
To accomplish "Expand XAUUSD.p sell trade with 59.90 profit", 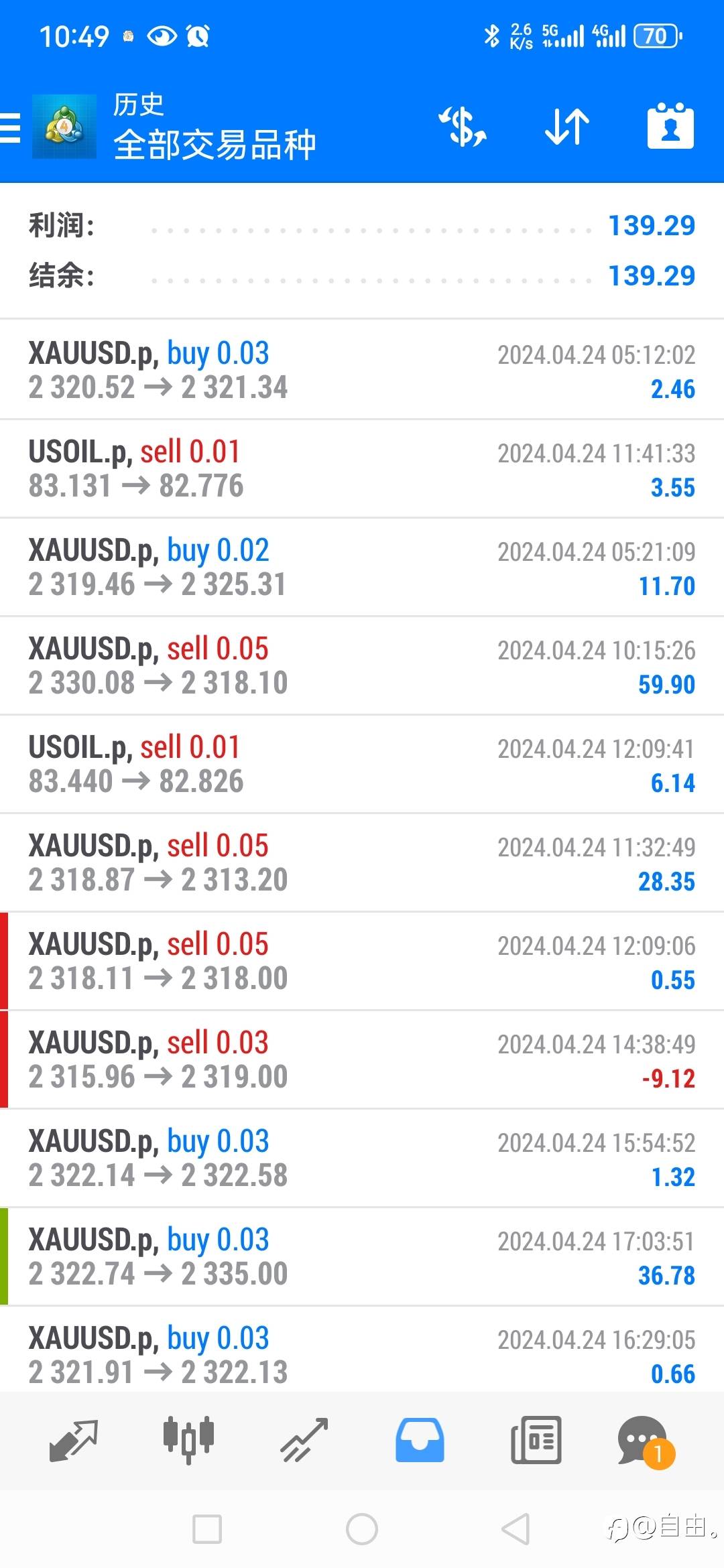I will click(x=362, y=665).
